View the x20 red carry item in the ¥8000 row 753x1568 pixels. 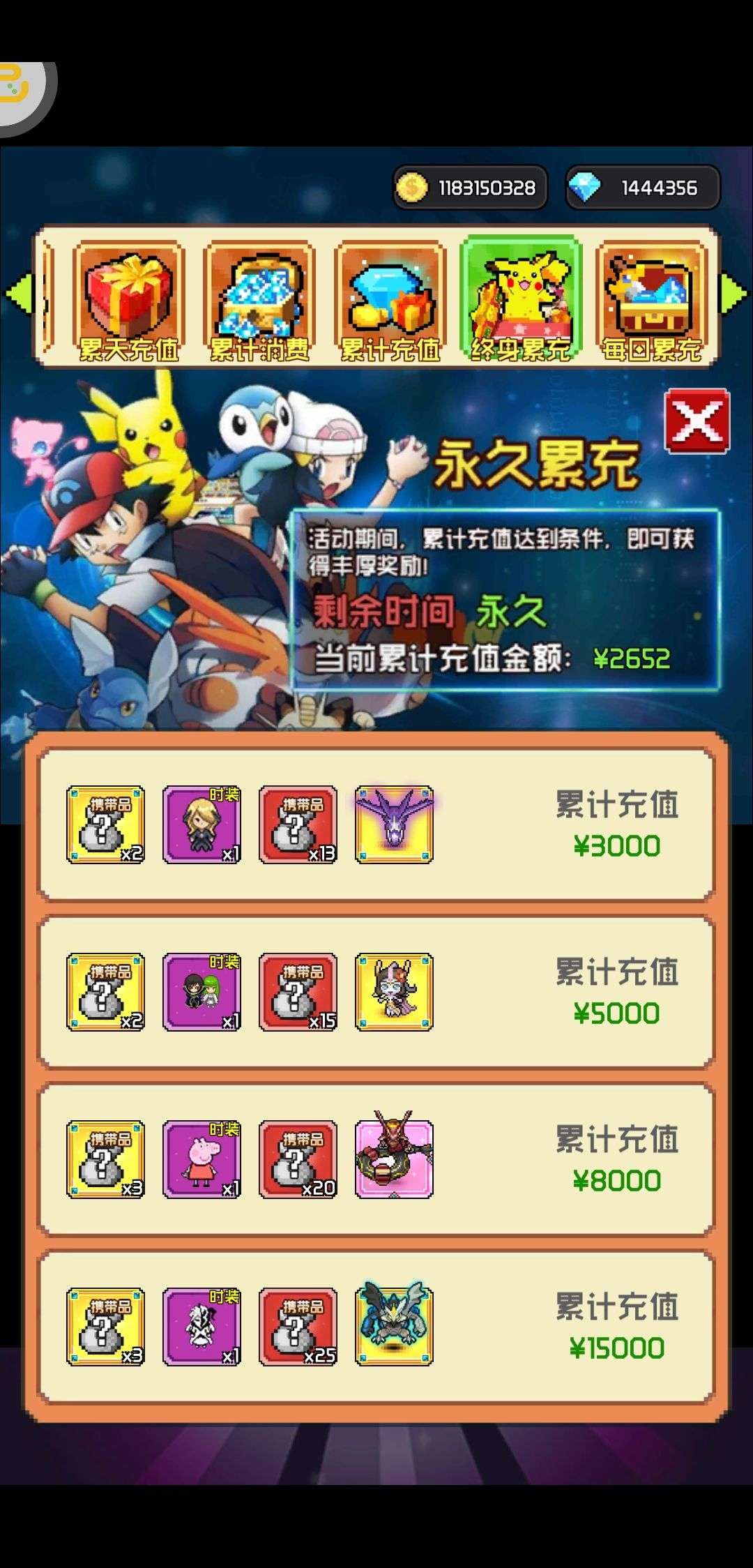298,1160
